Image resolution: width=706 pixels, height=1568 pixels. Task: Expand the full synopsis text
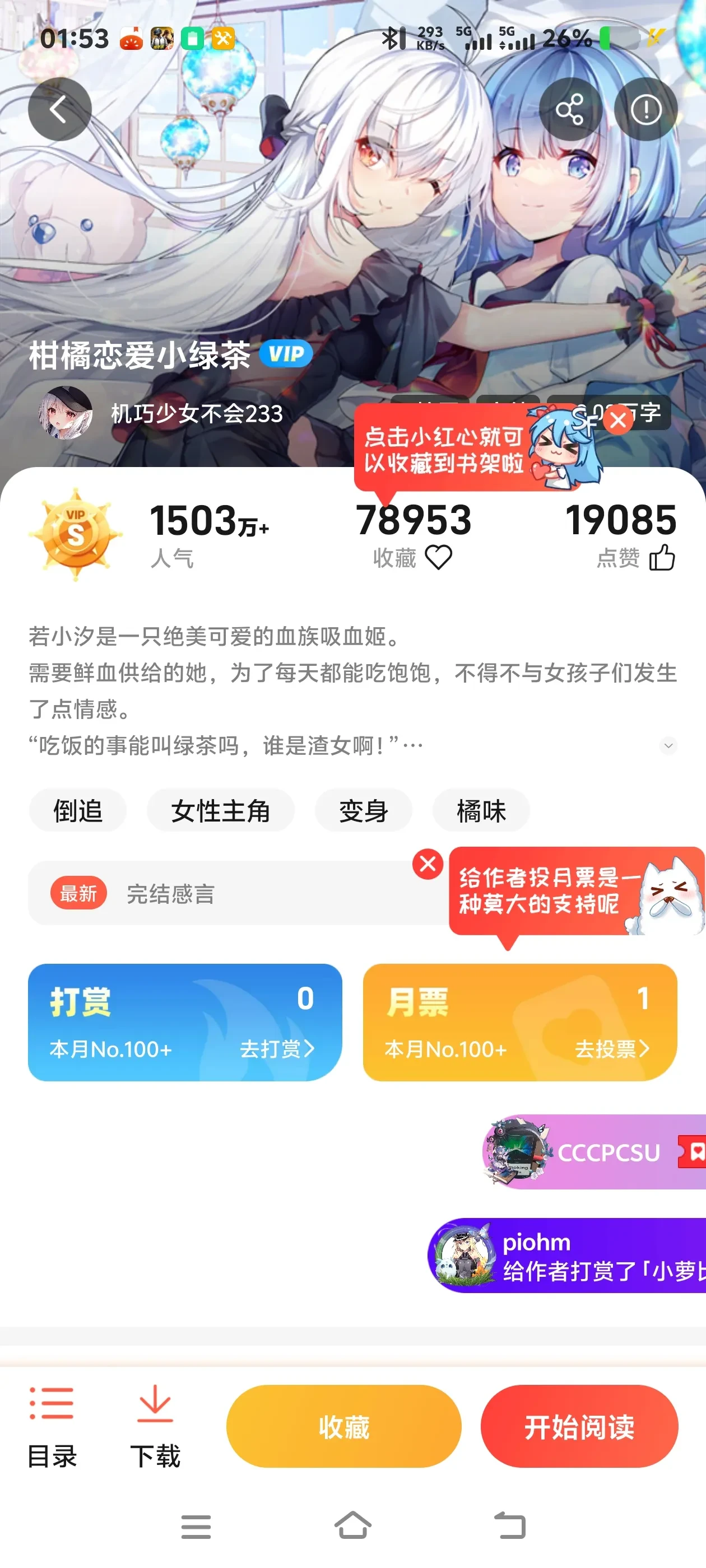[x=668, y=745]
